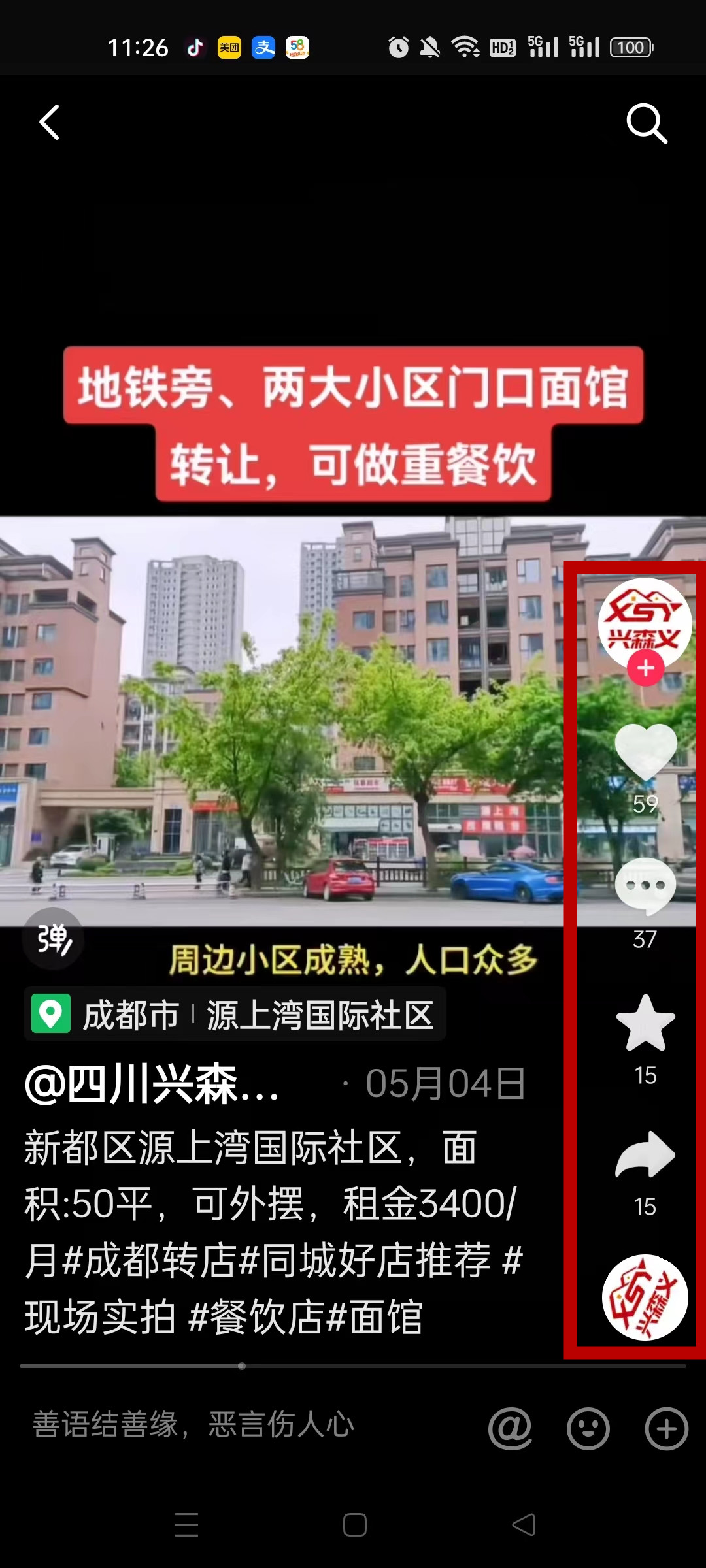
Task: Follow the author with the red plus button
Action: click(x=646, y=668)
